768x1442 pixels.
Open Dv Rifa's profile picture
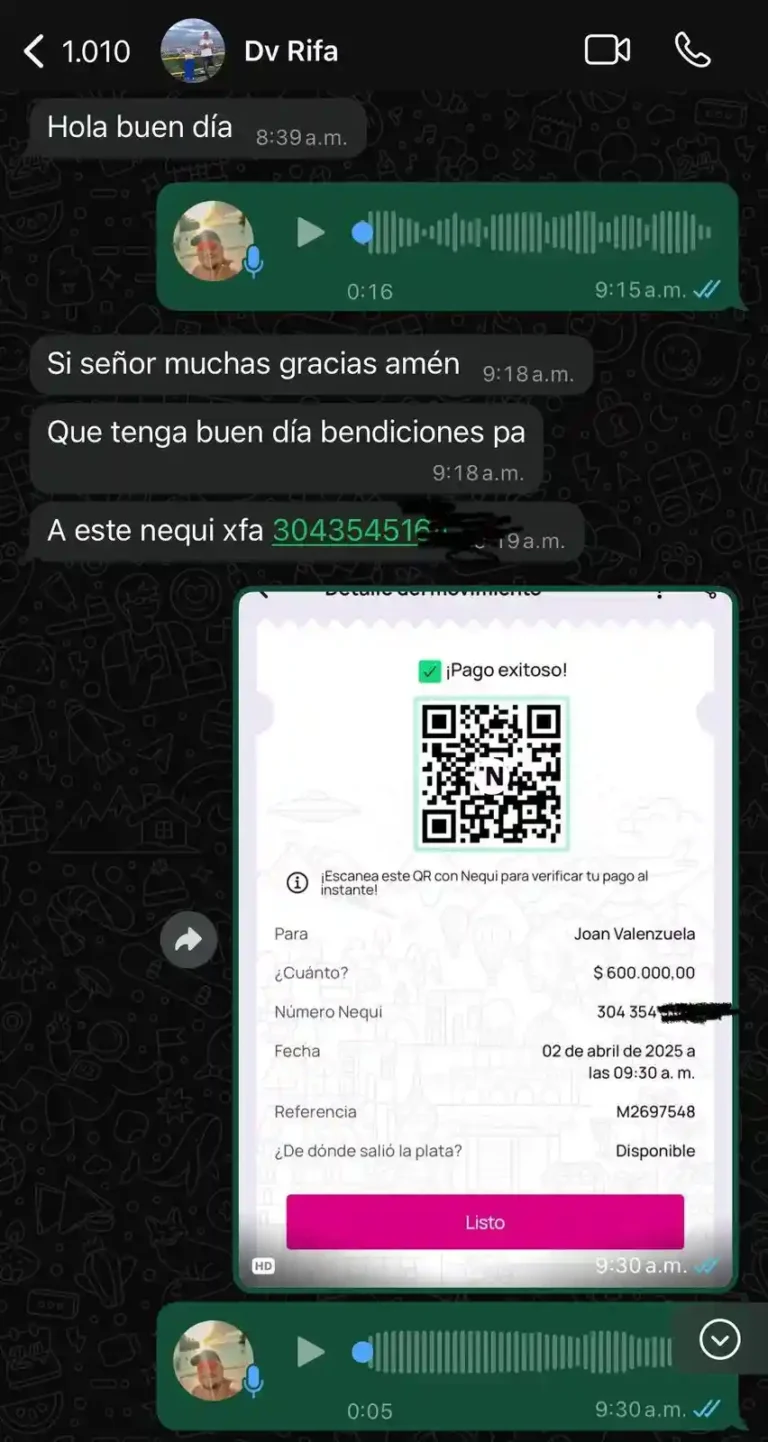click(x=193, y=50)
